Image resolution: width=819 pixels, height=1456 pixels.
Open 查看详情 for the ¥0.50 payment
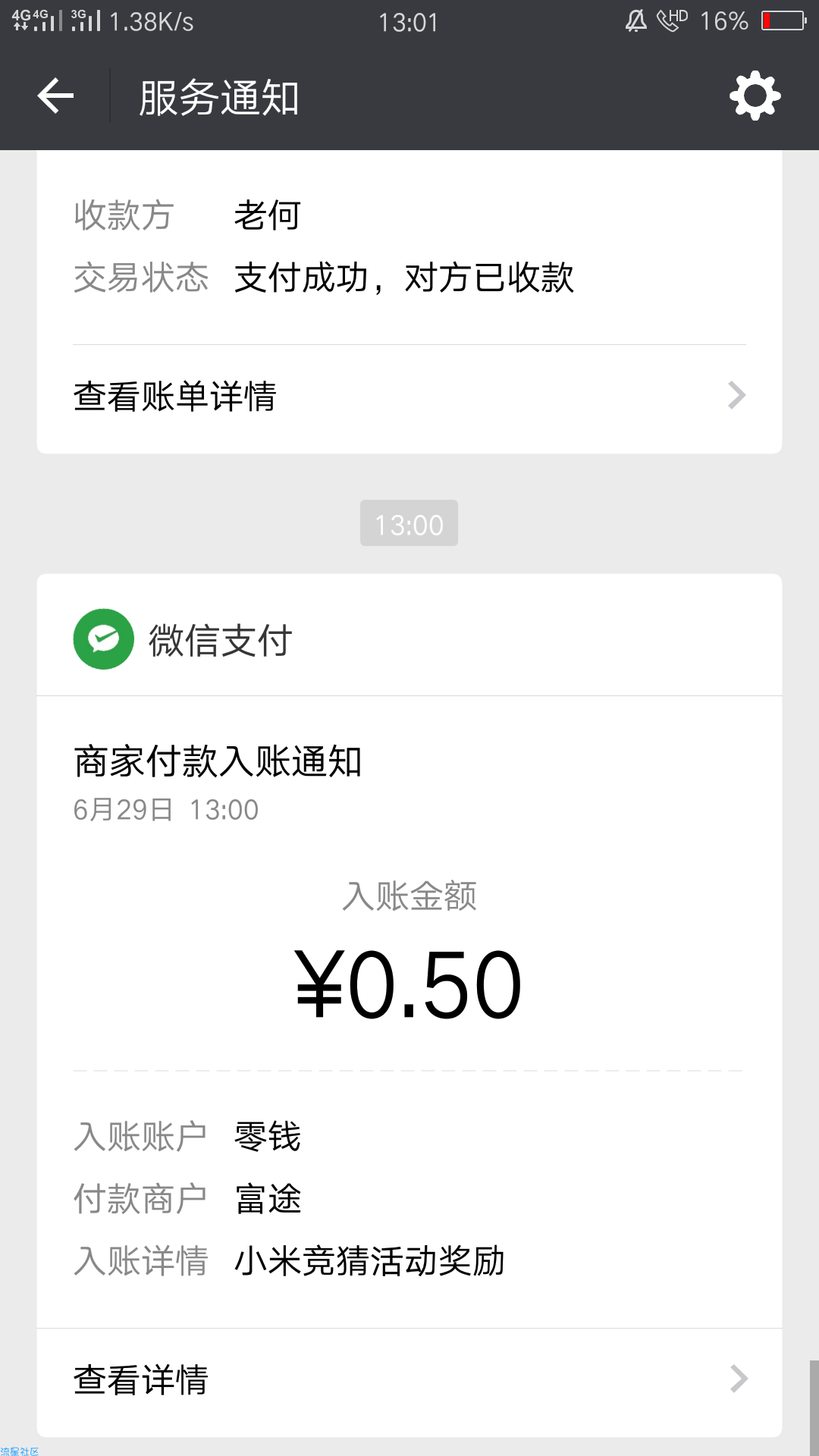[409, 1379]
